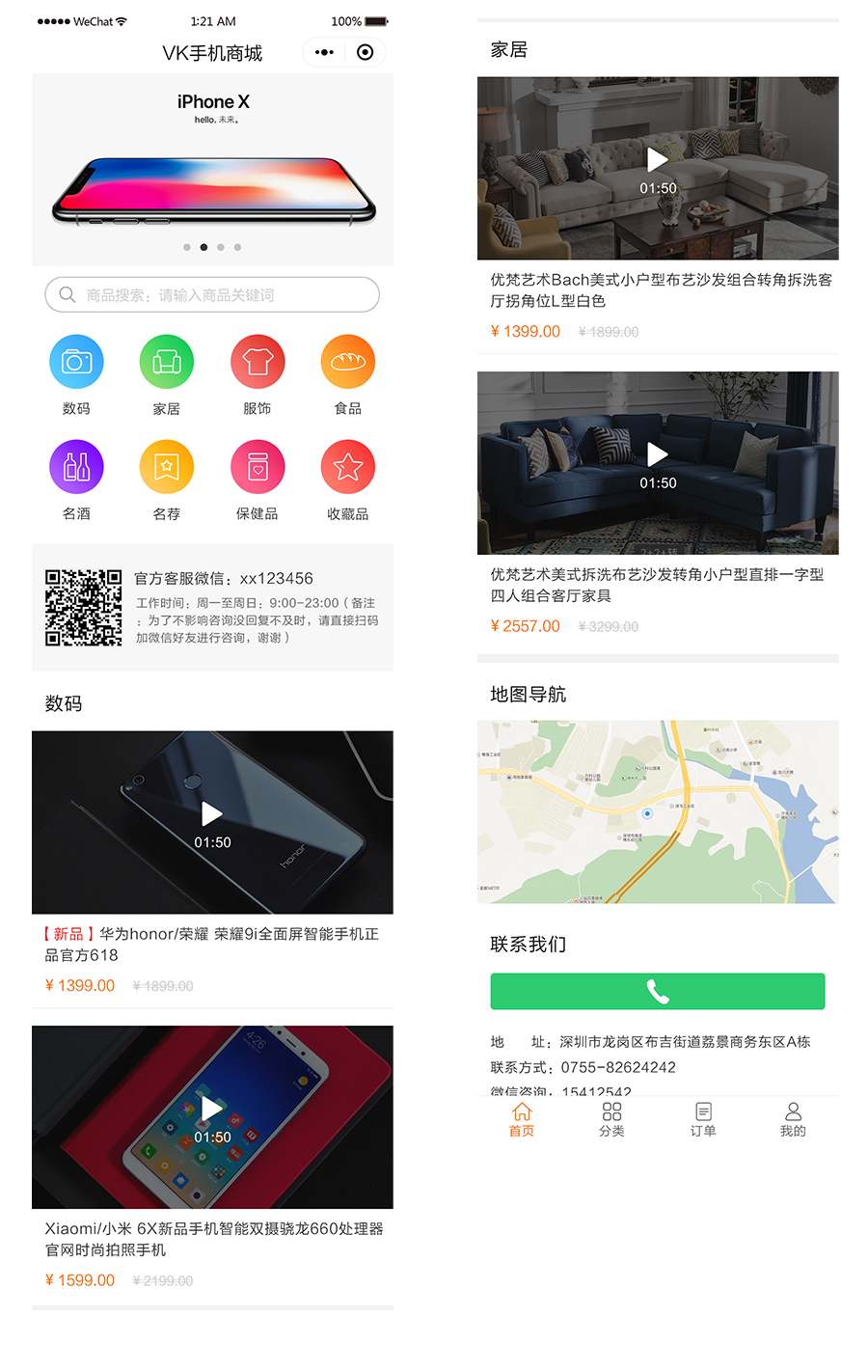This screenshot has height=1372, width=868.
Task: Open the iPhone X banner
Action: [212, 169]
